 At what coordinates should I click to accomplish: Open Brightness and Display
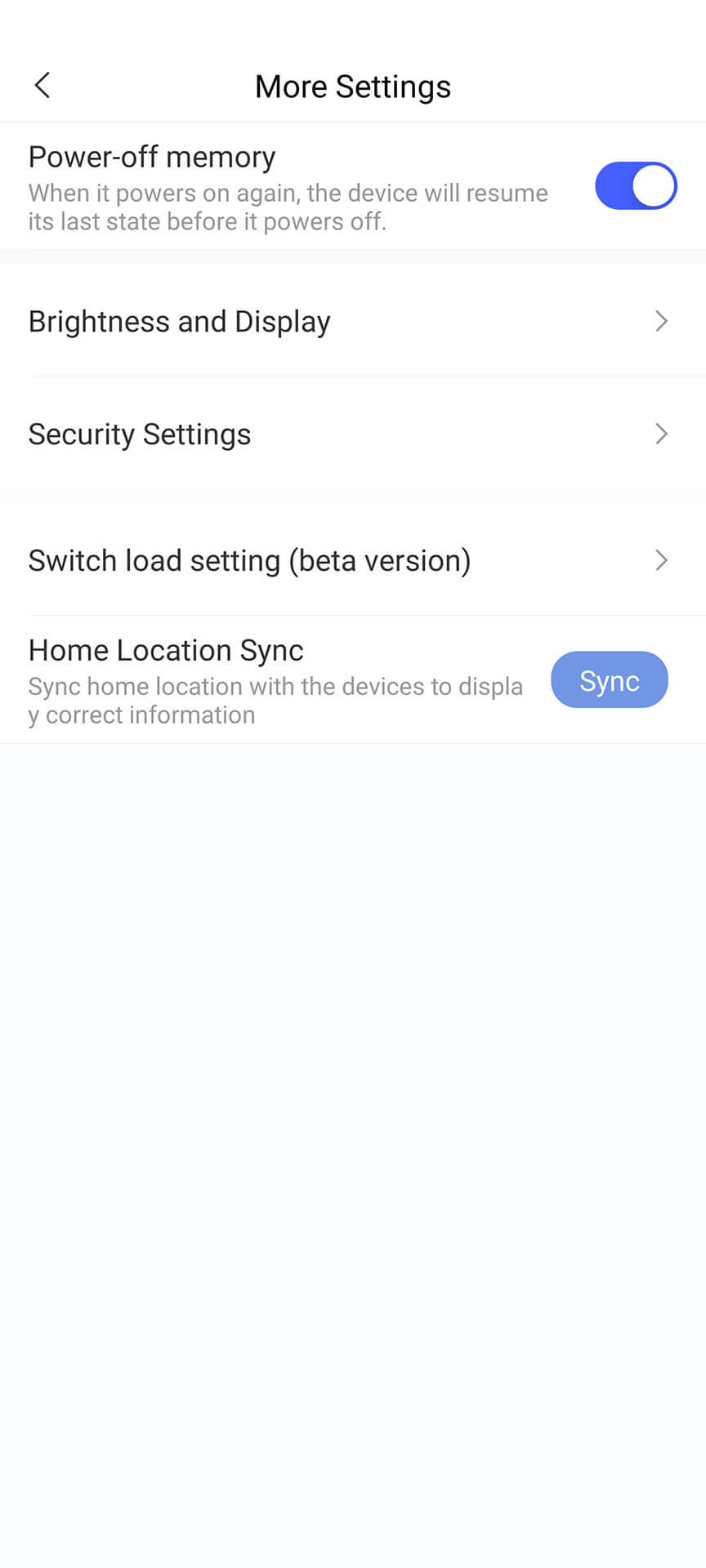[353, 321]
